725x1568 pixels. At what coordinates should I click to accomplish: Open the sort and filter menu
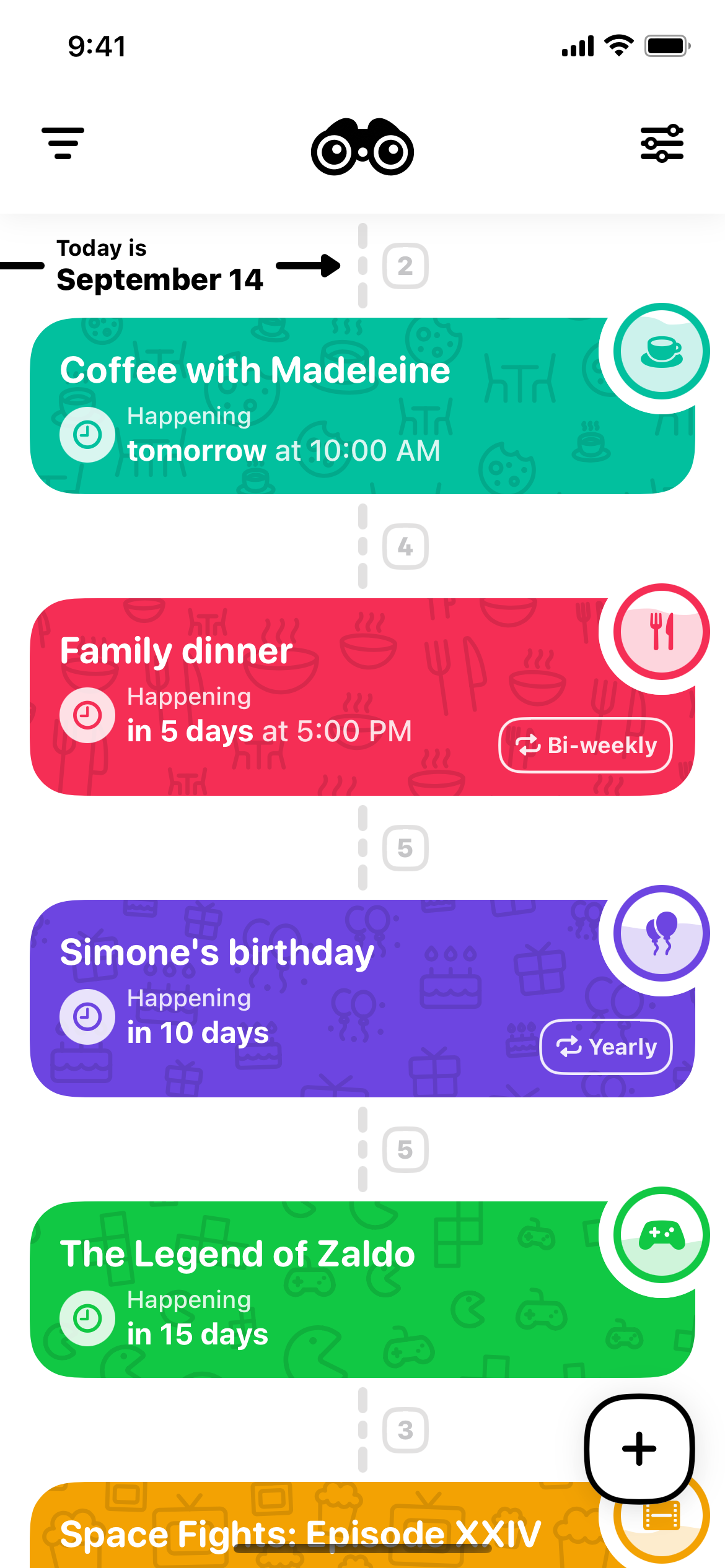click(63, 144)
